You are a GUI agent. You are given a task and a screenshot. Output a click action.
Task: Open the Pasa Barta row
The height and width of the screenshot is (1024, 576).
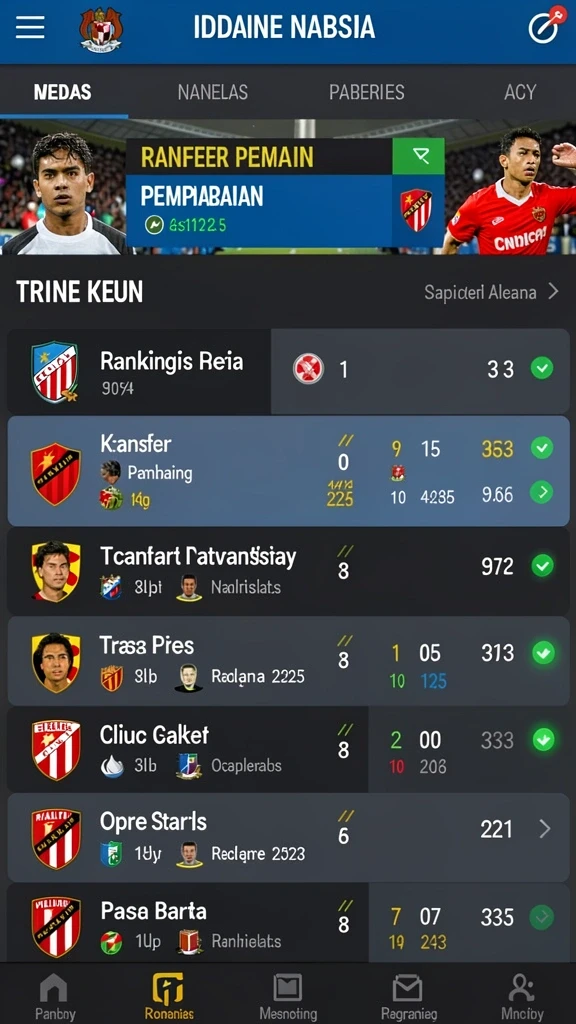click(x=288, y=923)
